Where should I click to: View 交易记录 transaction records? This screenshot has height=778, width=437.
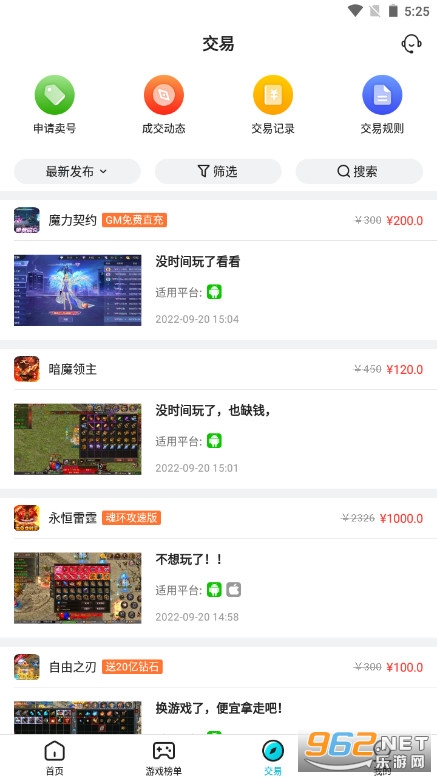273,105
